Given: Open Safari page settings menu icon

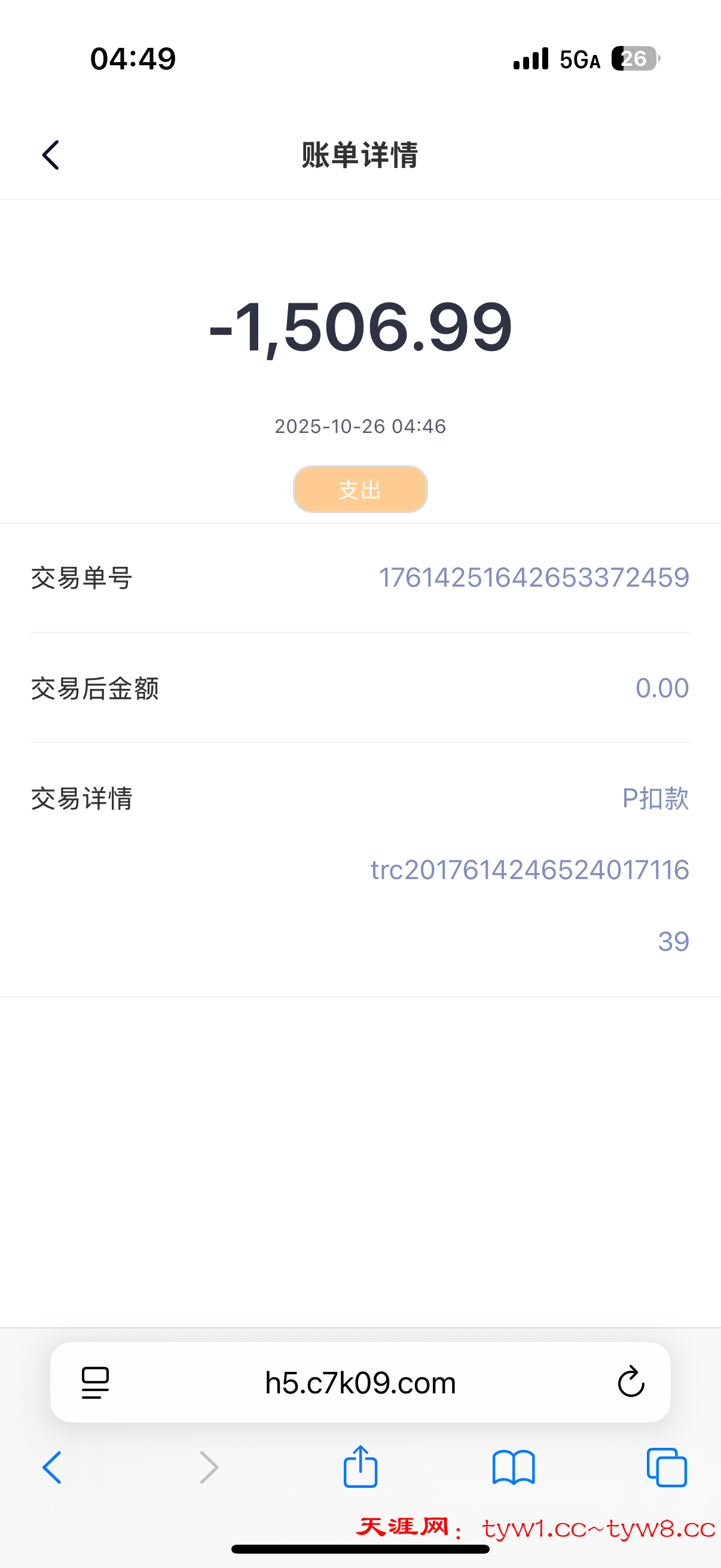Looking at the screenshot, I should (96, 1383).
